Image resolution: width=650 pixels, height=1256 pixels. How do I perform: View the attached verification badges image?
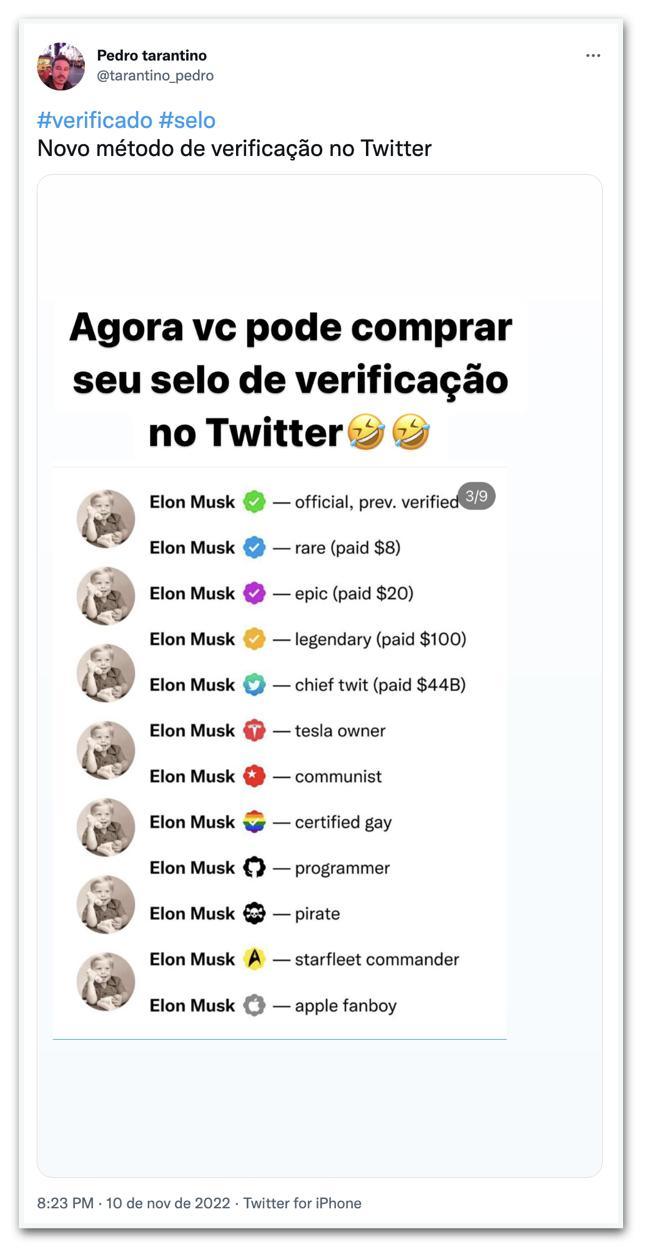pos(319,675)
